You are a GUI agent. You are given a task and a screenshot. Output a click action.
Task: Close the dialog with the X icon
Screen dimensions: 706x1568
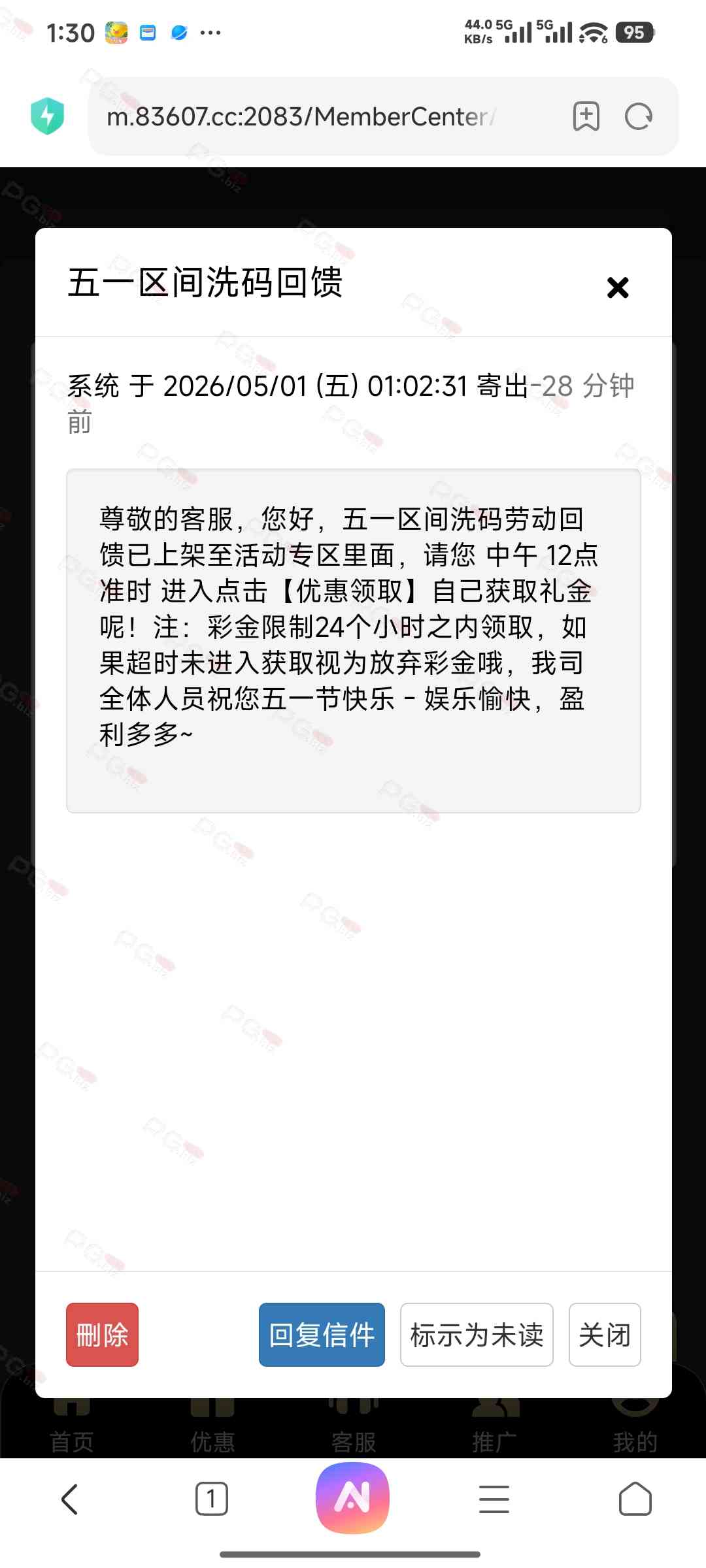coord(618,287)
